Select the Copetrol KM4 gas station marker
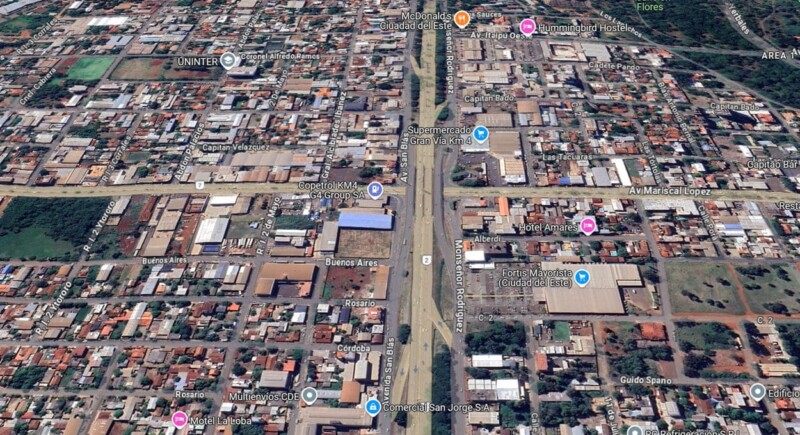The image size is (800, 435). pyautogui.click(x=375, y=190)
